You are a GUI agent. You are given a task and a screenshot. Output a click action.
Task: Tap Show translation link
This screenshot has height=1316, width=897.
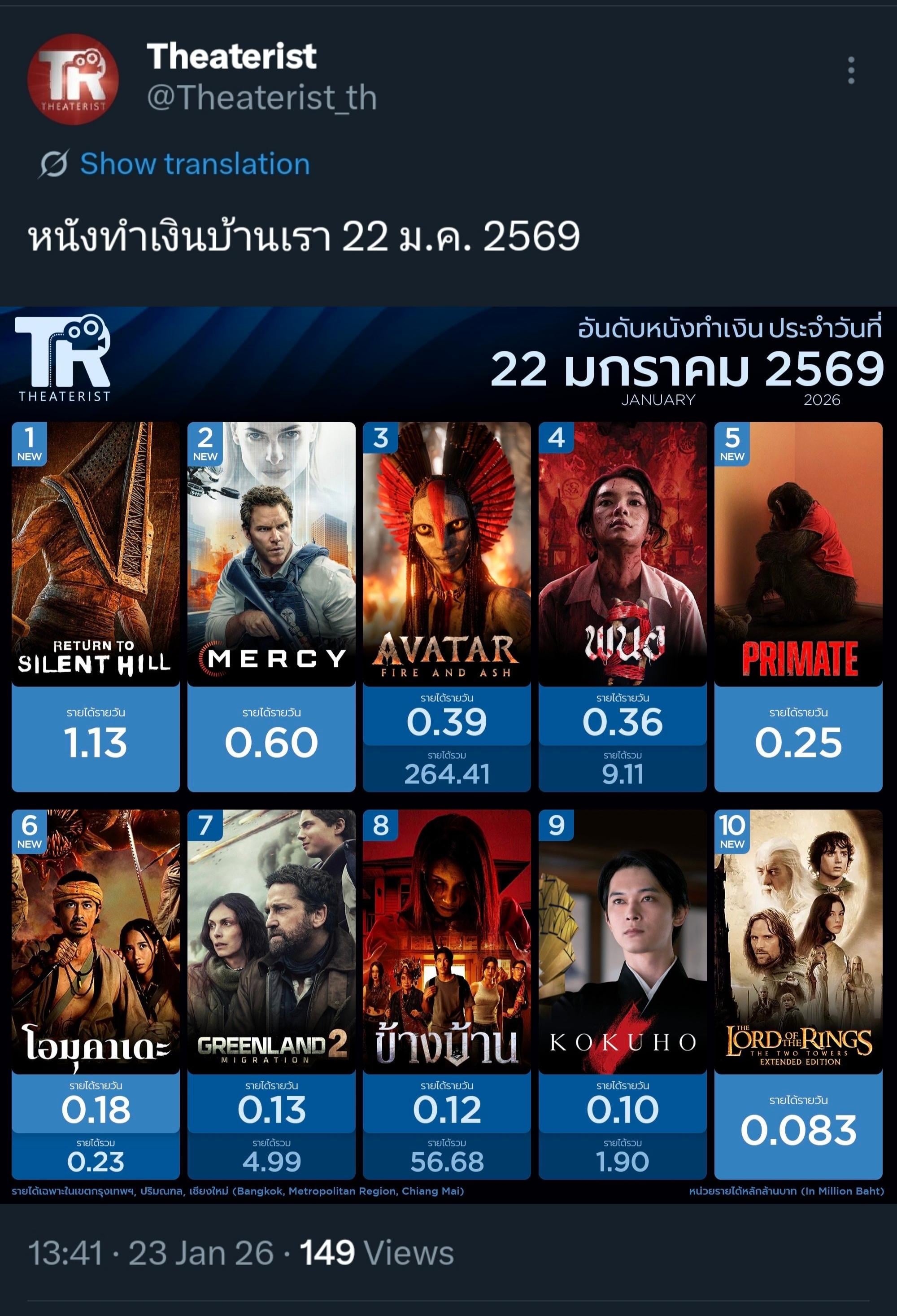194,164
